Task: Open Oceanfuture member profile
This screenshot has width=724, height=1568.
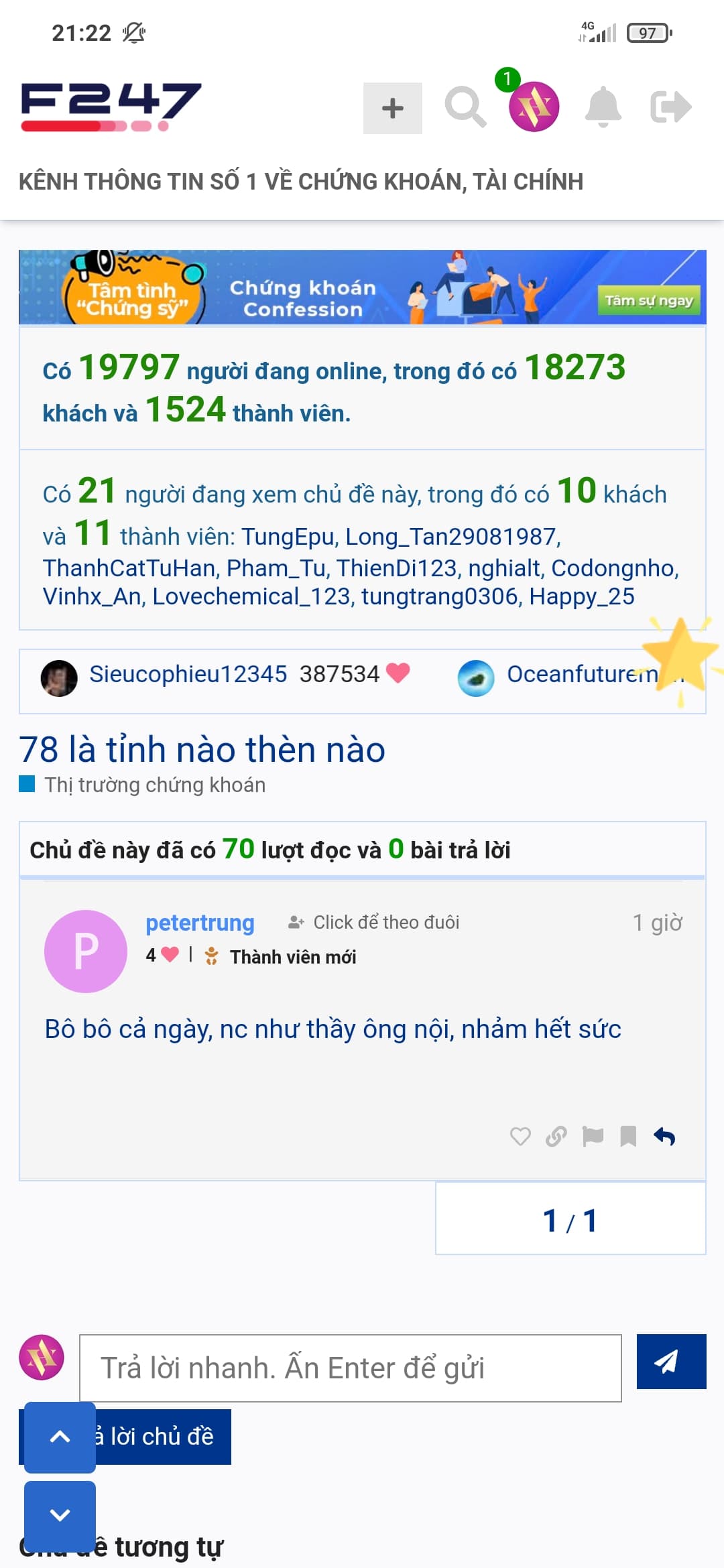Action: 581,674
